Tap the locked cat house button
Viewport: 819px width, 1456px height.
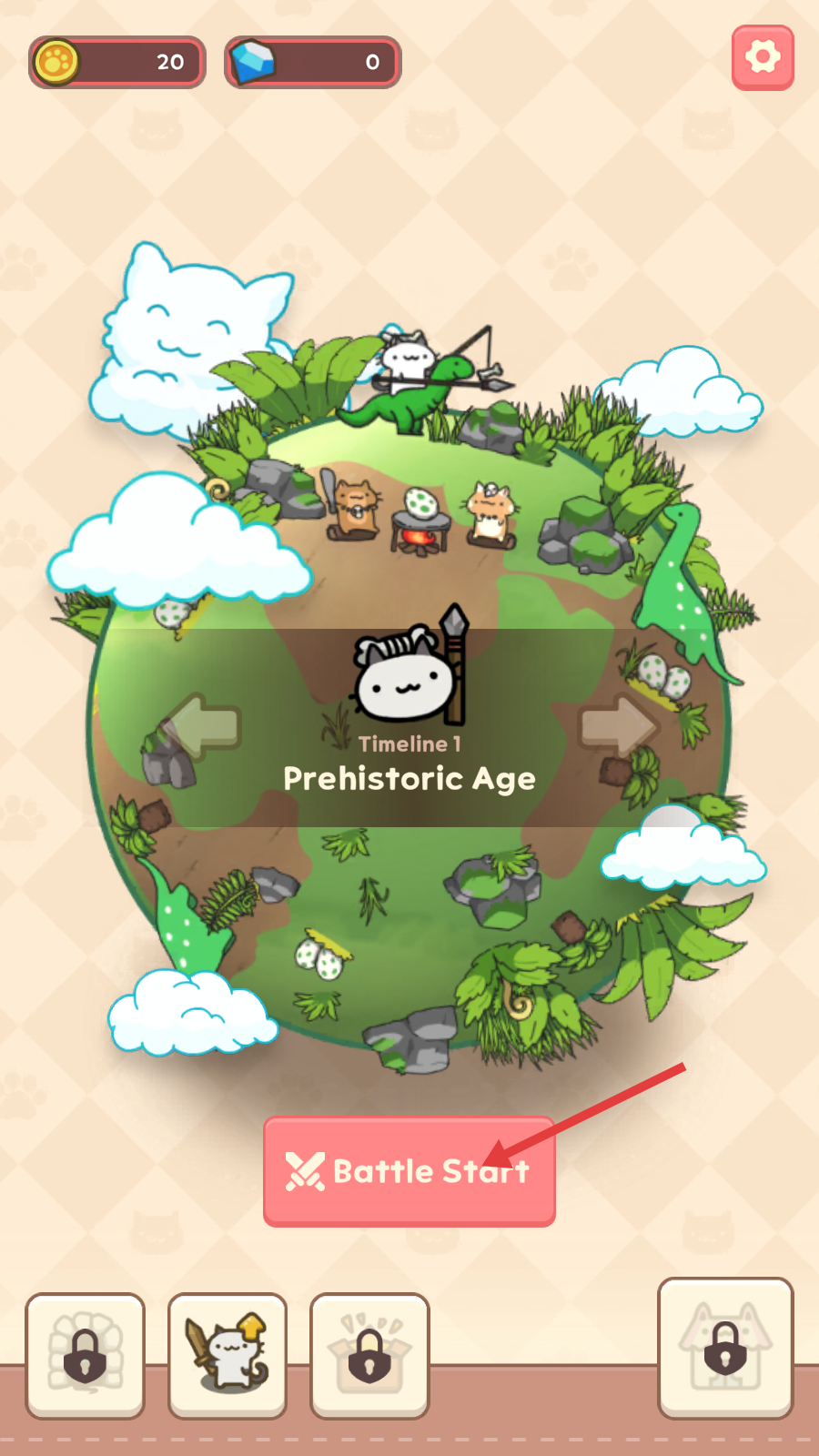[x=725, y=1347]
